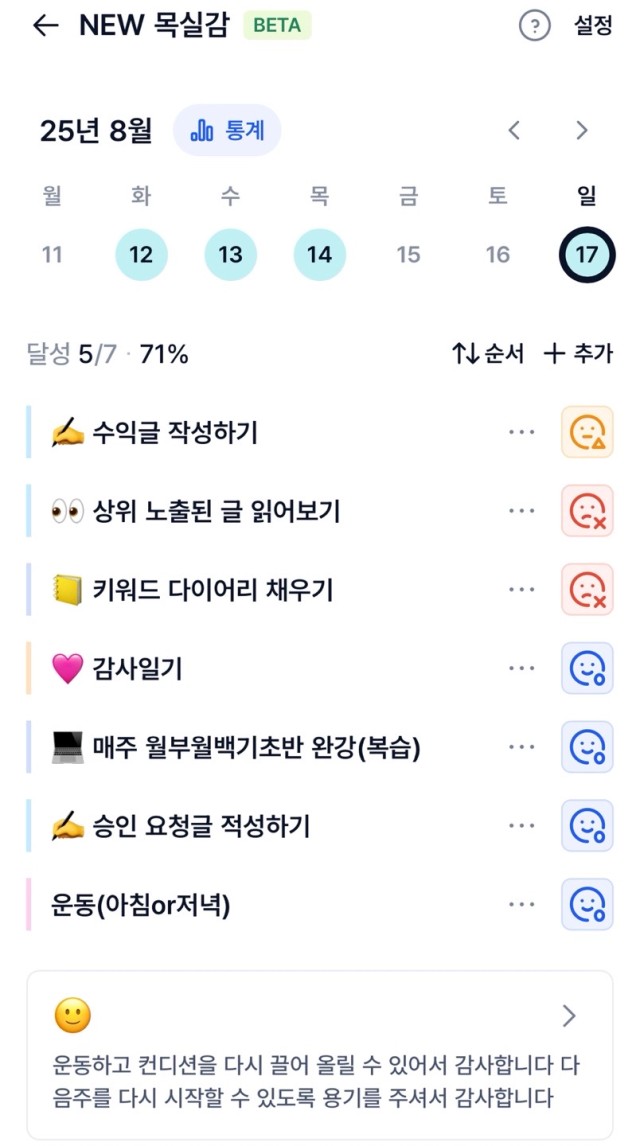
Task: Change status face for 상위 노출된 글 읽어보기
Action: coord(587,511)
